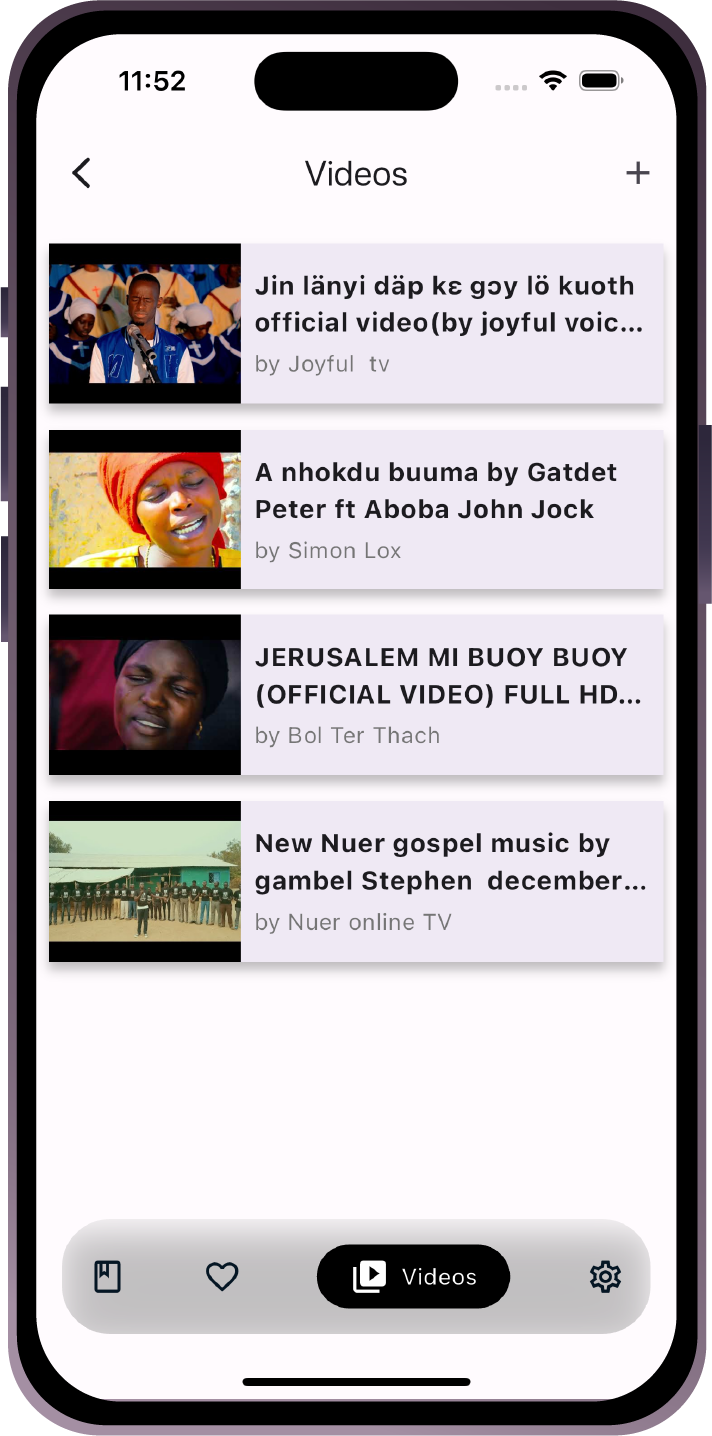Open JERUSALEM MI BUOY BUOY video
This screenshot has height=1436, width=712.
(356, 694)
